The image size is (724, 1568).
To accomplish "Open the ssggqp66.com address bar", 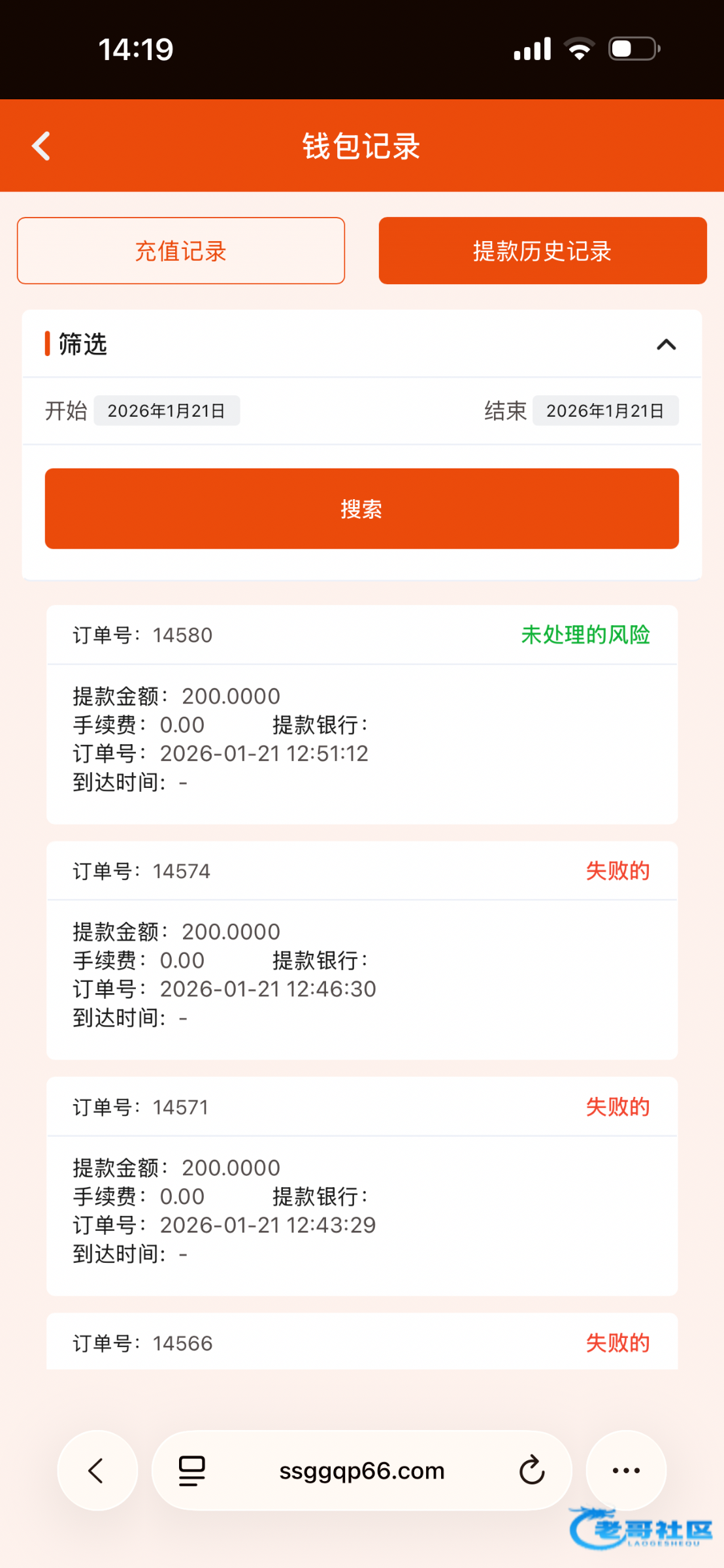I will [361, 1470].
